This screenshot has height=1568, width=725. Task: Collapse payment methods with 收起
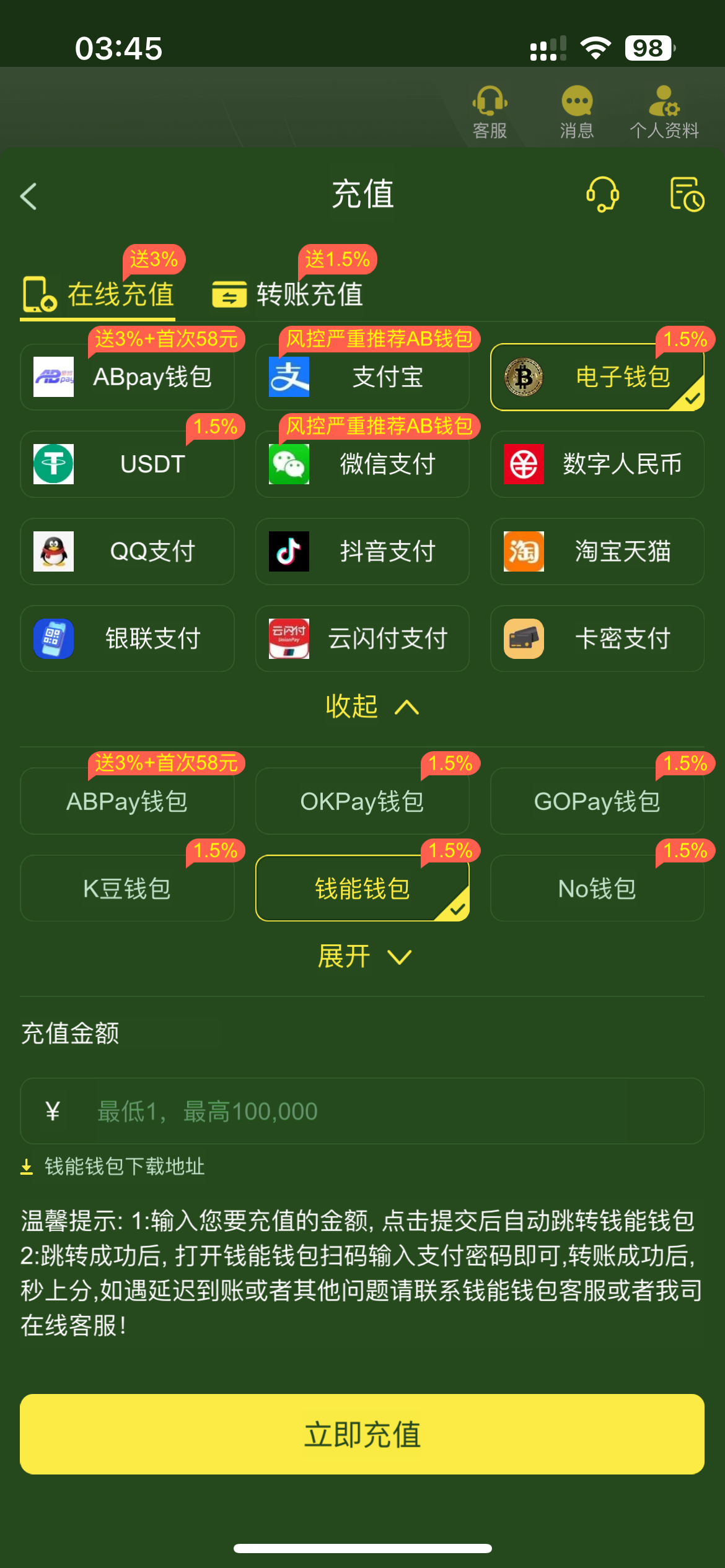pos(371,707)
